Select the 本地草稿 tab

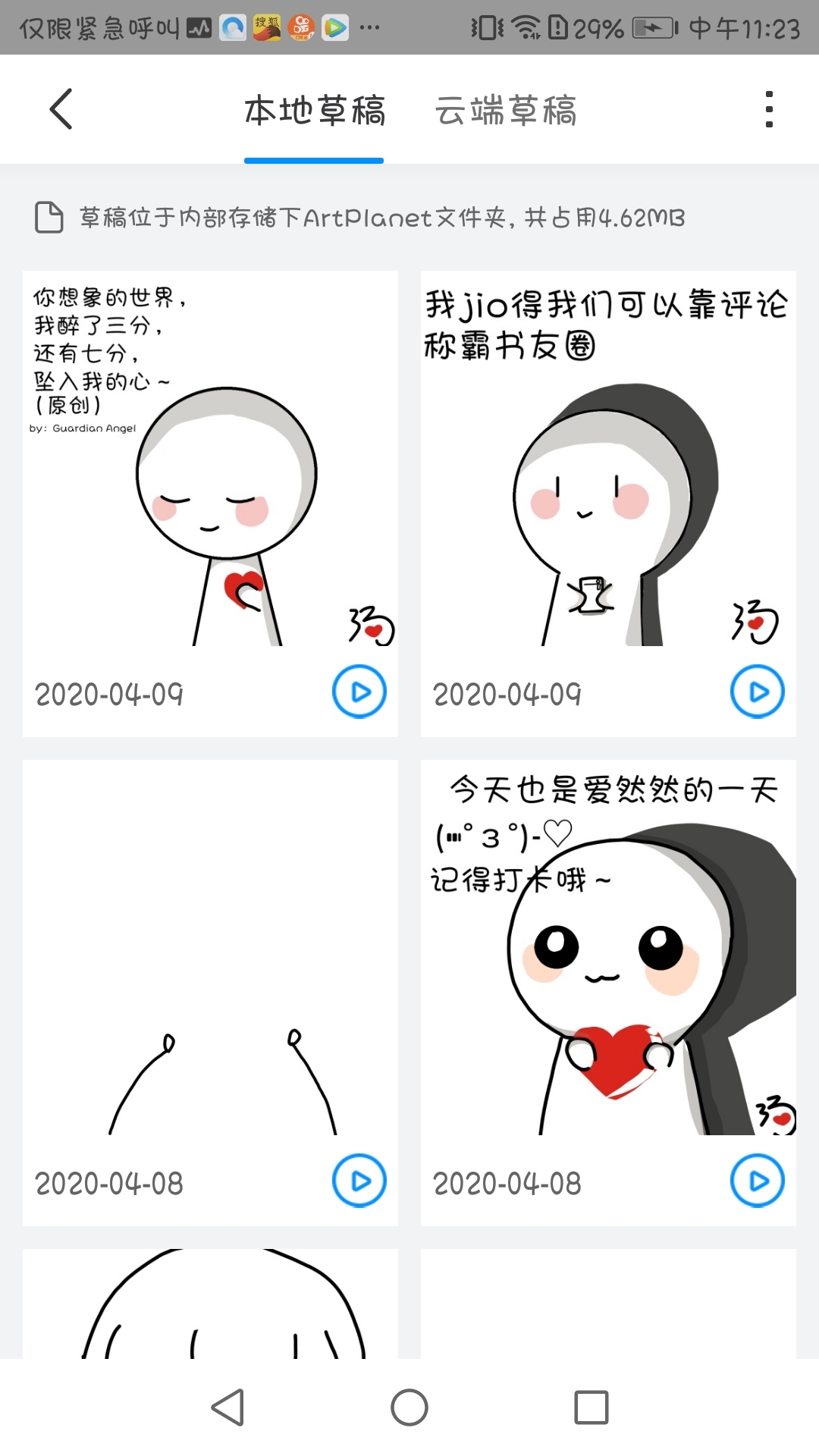[x=314, y=111]
